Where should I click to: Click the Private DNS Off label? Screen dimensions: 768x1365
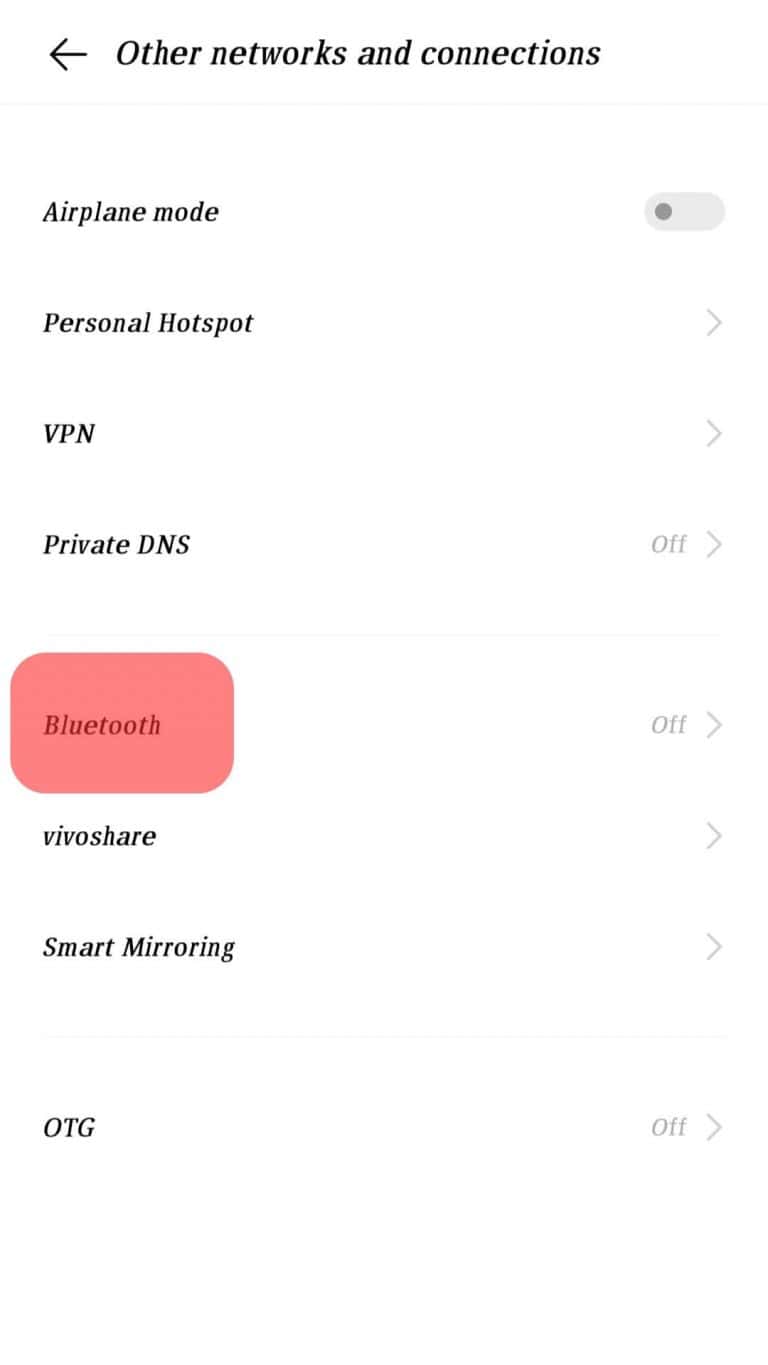[667, 544]
